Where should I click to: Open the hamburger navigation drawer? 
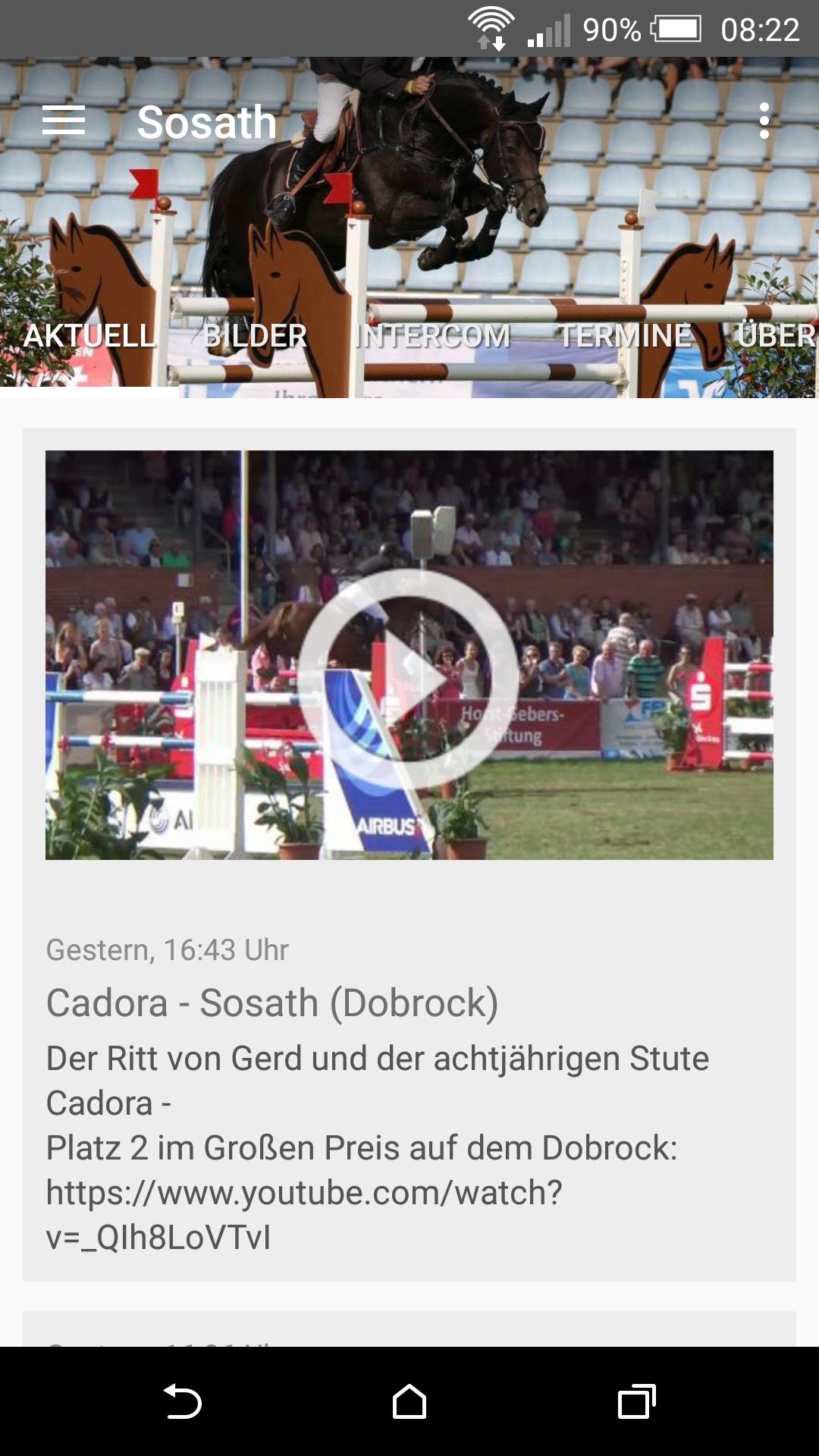[64, 121]
